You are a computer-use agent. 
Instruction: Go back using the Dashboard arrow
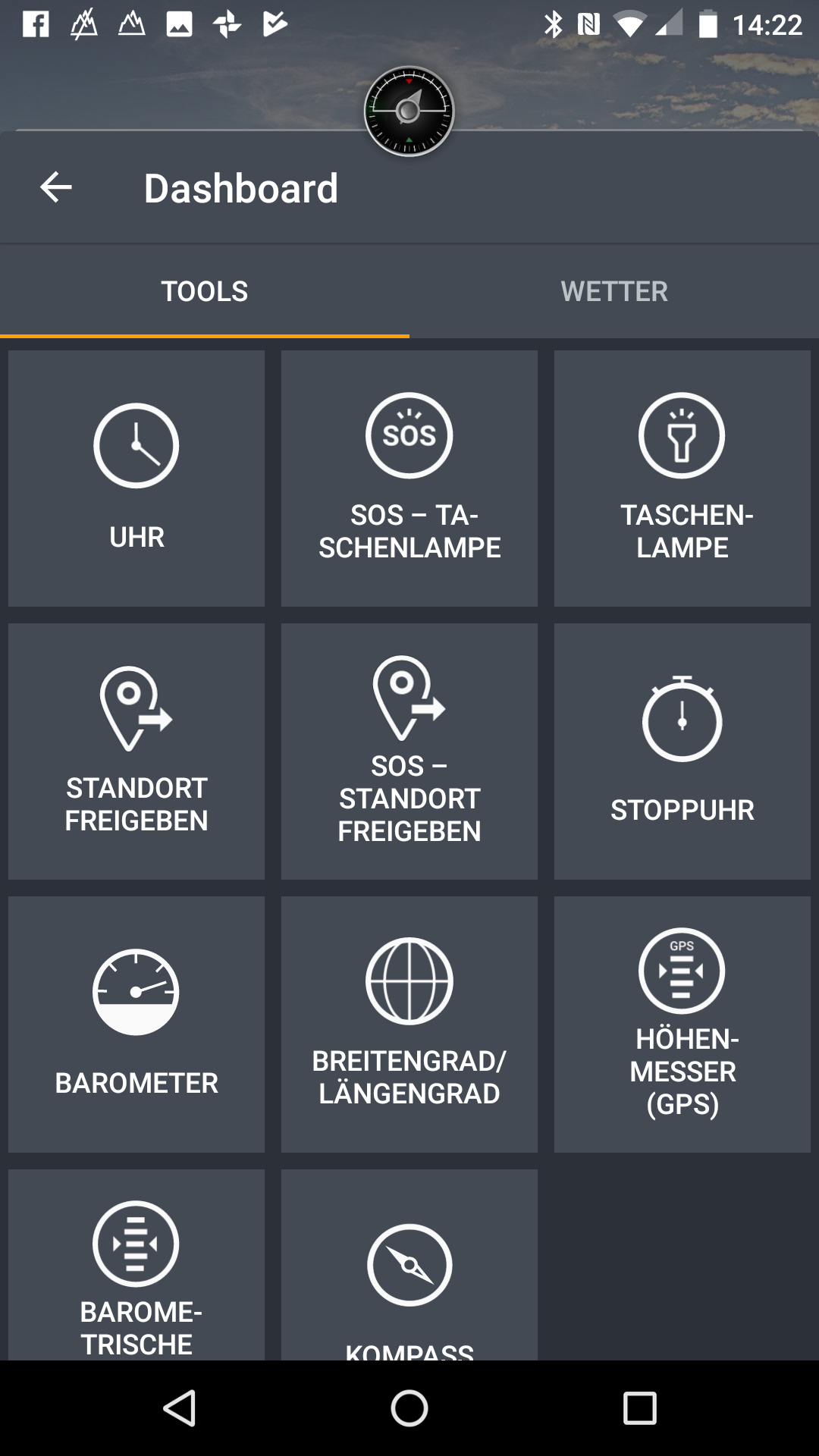click(x=56, y=187)
